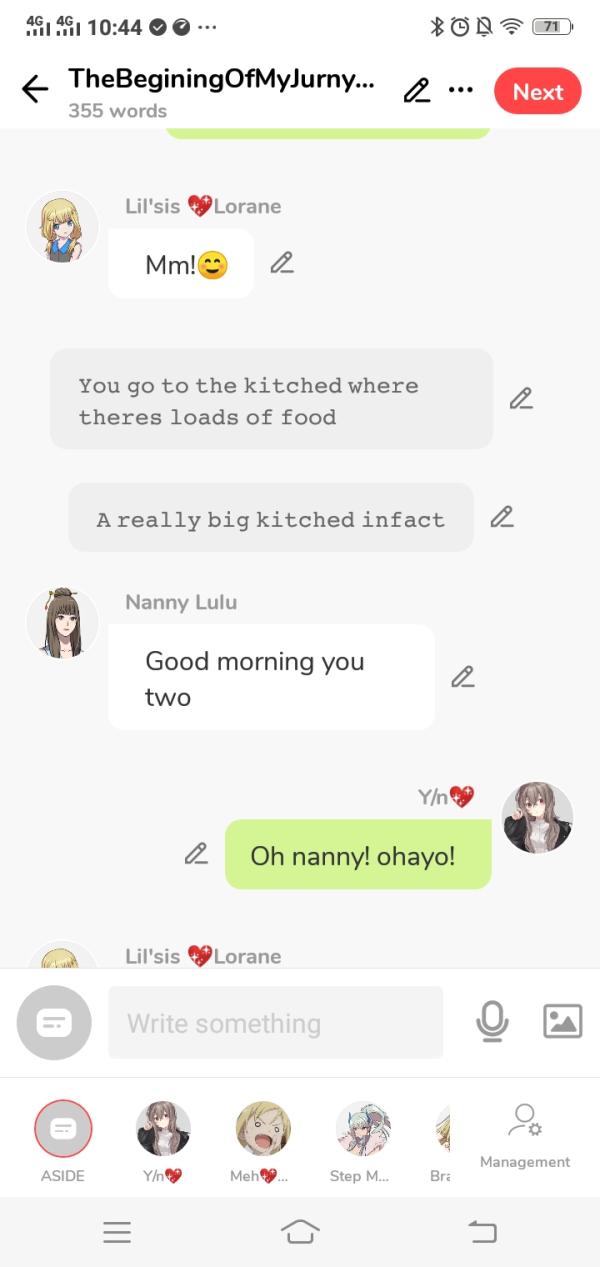This screenshot has width=600, height=1267.
Task: Select the ASIDE narrator option
Action: click(x=63, y=1129)
